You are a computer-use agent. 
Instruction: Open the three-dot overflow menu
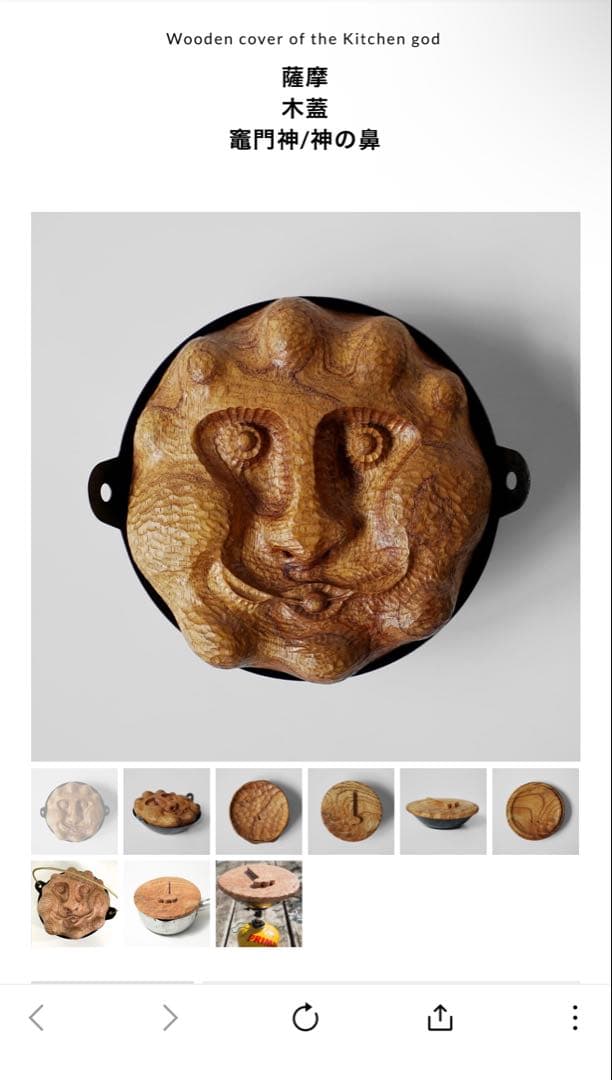pos(574,1018)
